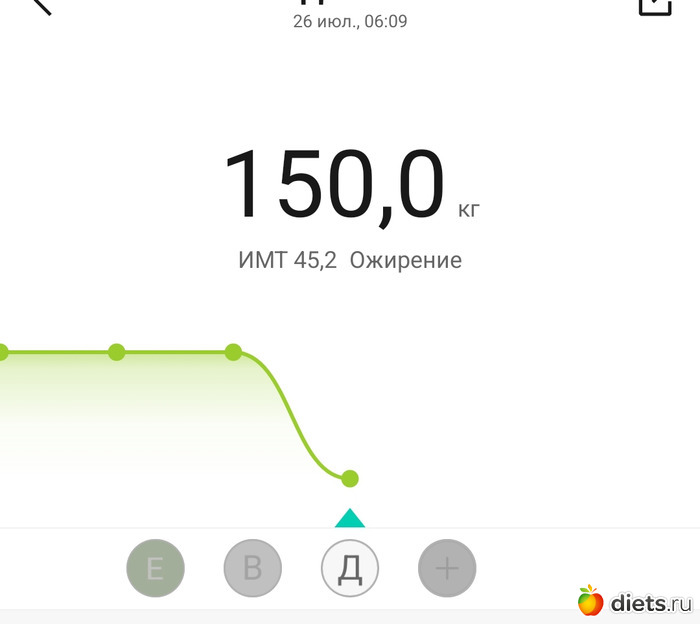700x624 pixels.
Task: Select profile Д
Action: (350, 569)
